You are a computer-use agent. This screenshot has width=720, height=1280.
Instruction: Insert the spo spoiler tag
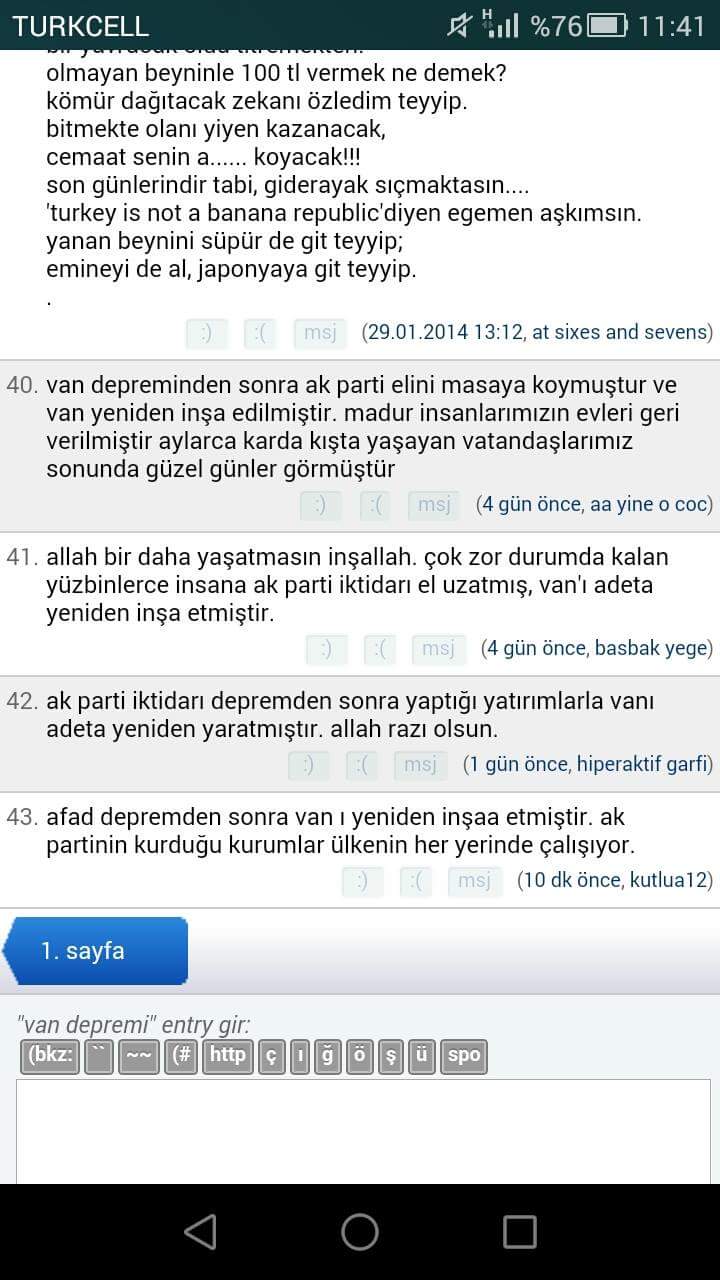(464, 1056)
